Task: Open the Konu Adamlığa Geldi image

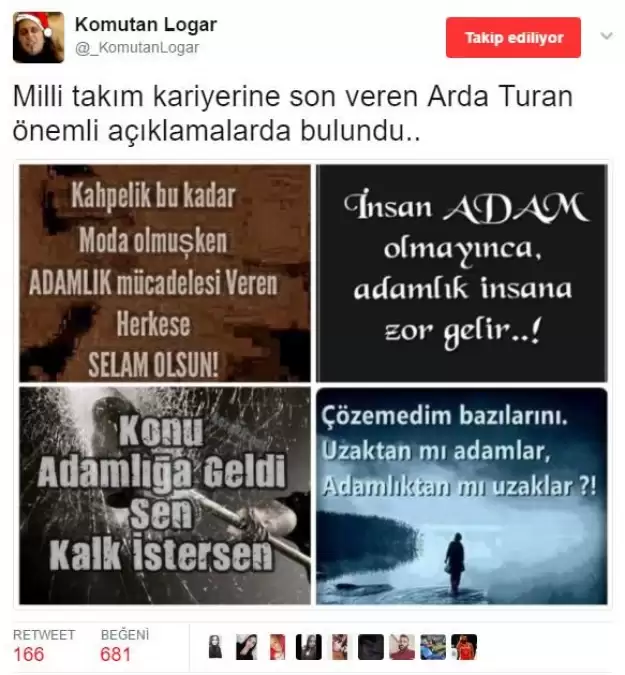Action: (166, 495)
